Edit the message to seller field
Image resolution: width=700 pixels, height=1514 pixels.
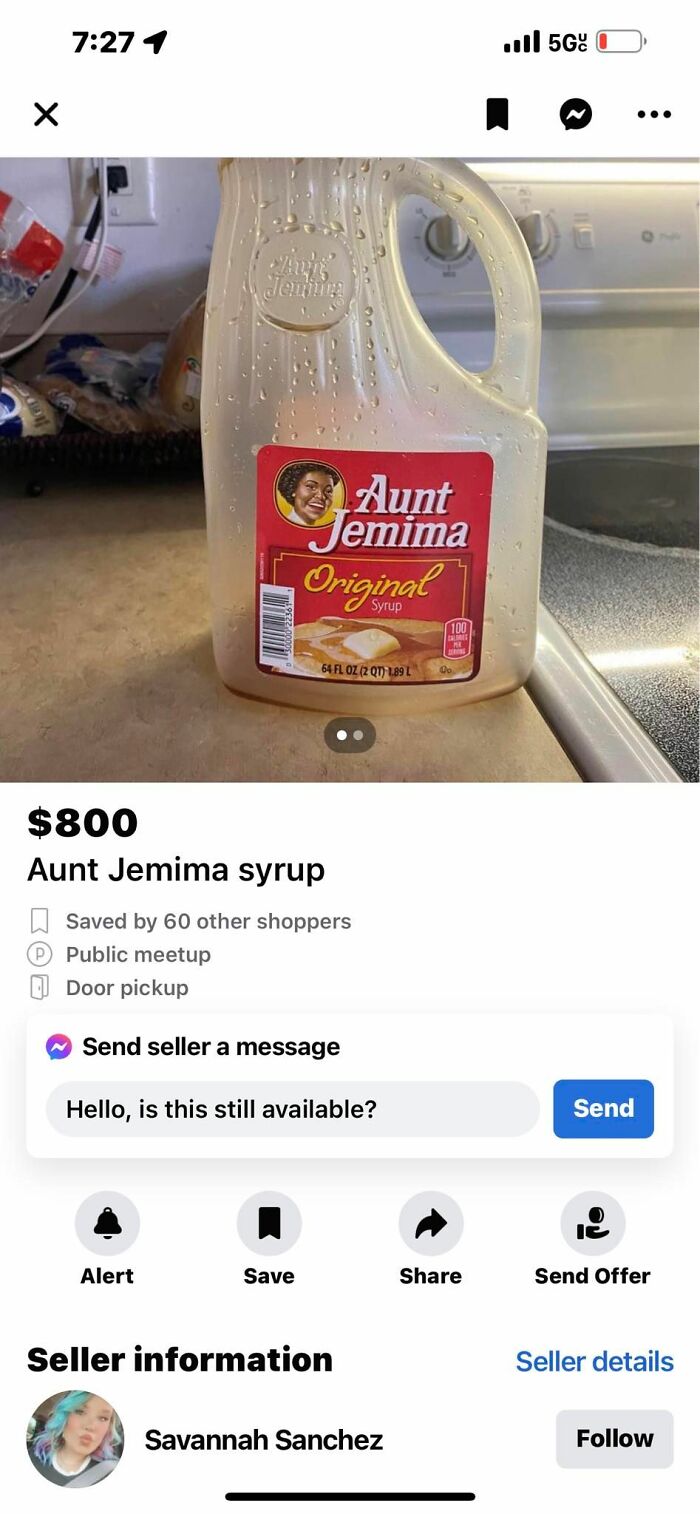(x=292, y=1108)
